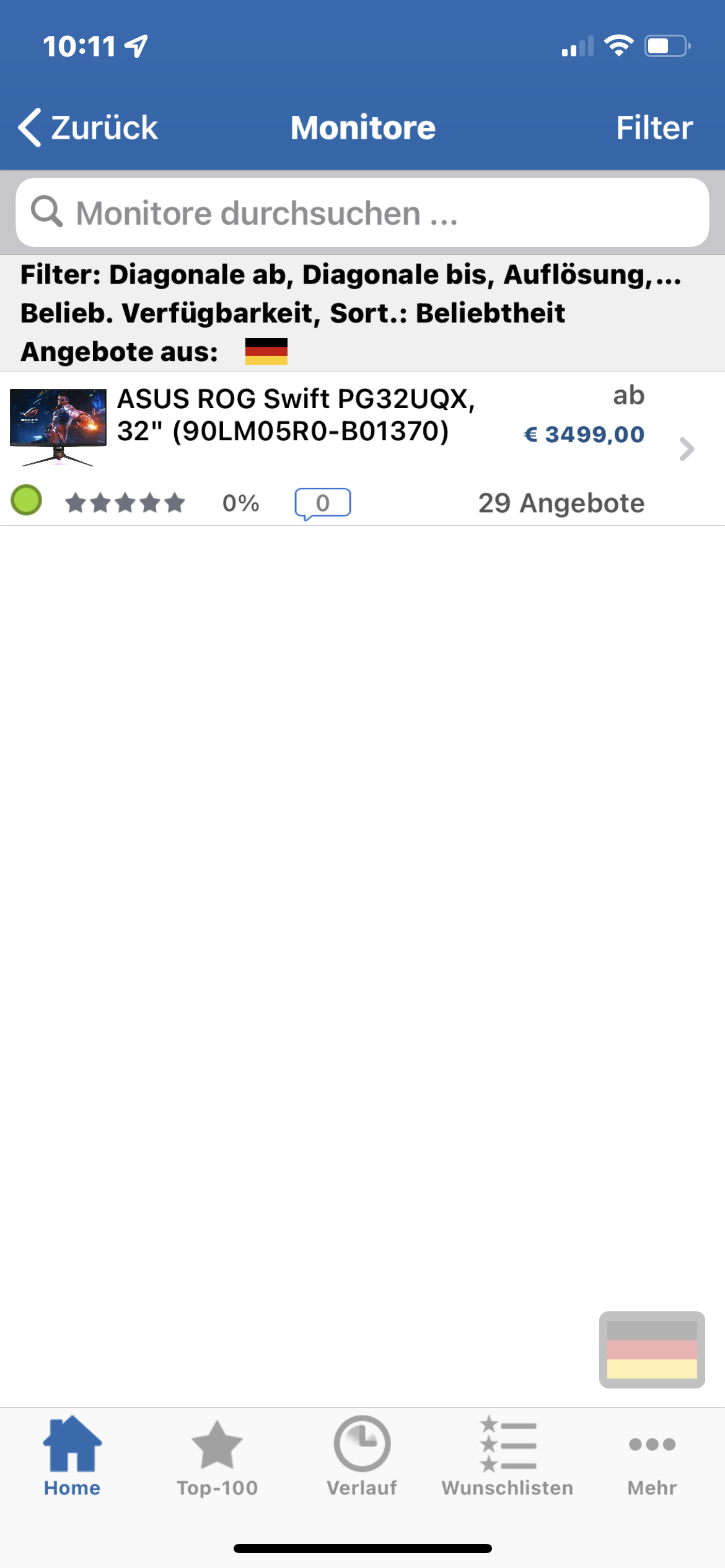The image size is (725, 1568).
Task: Tap the Monitore durchsuchen search field
Action: pyautogui.click(x=362, y=212)
